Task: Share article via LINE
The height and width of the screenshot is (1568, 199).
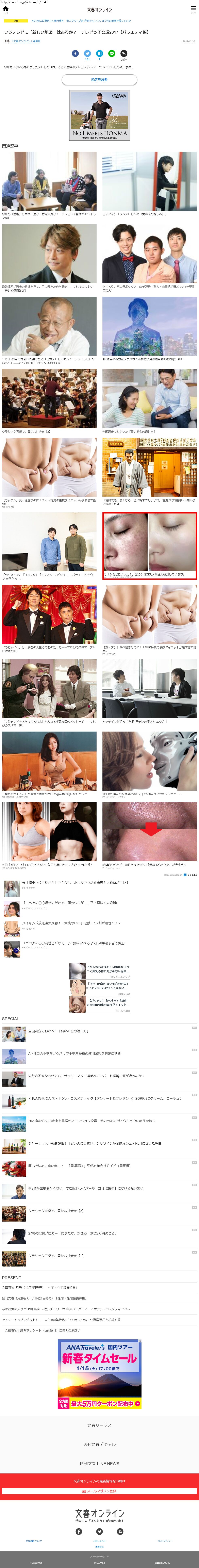Action: pyautogui.click(x=111, y=54)
